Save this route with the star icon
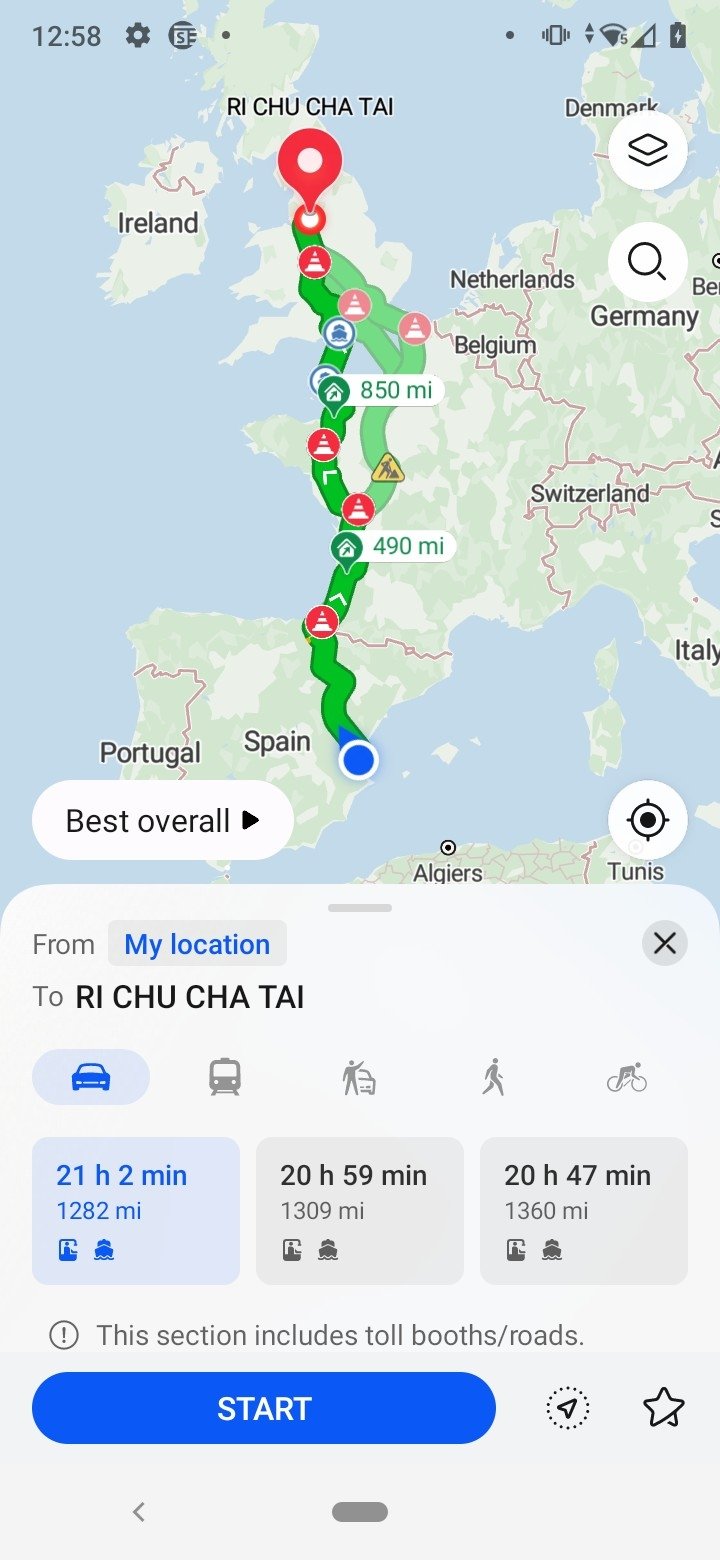This screenshot has height=1560, width=720. coord(663,1409)
